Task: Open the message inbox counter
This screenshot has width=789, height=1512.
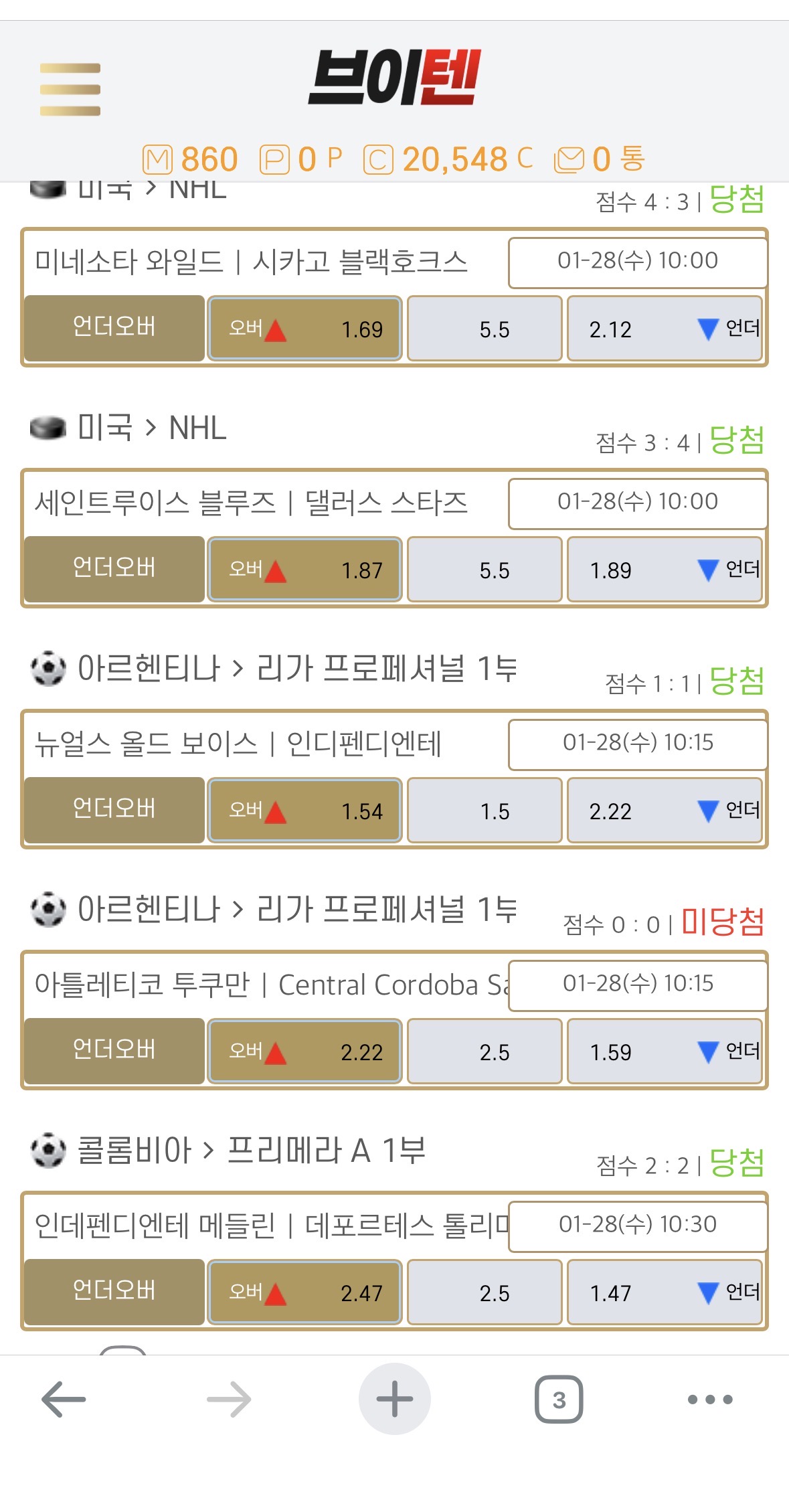Action: coord(599,160)
